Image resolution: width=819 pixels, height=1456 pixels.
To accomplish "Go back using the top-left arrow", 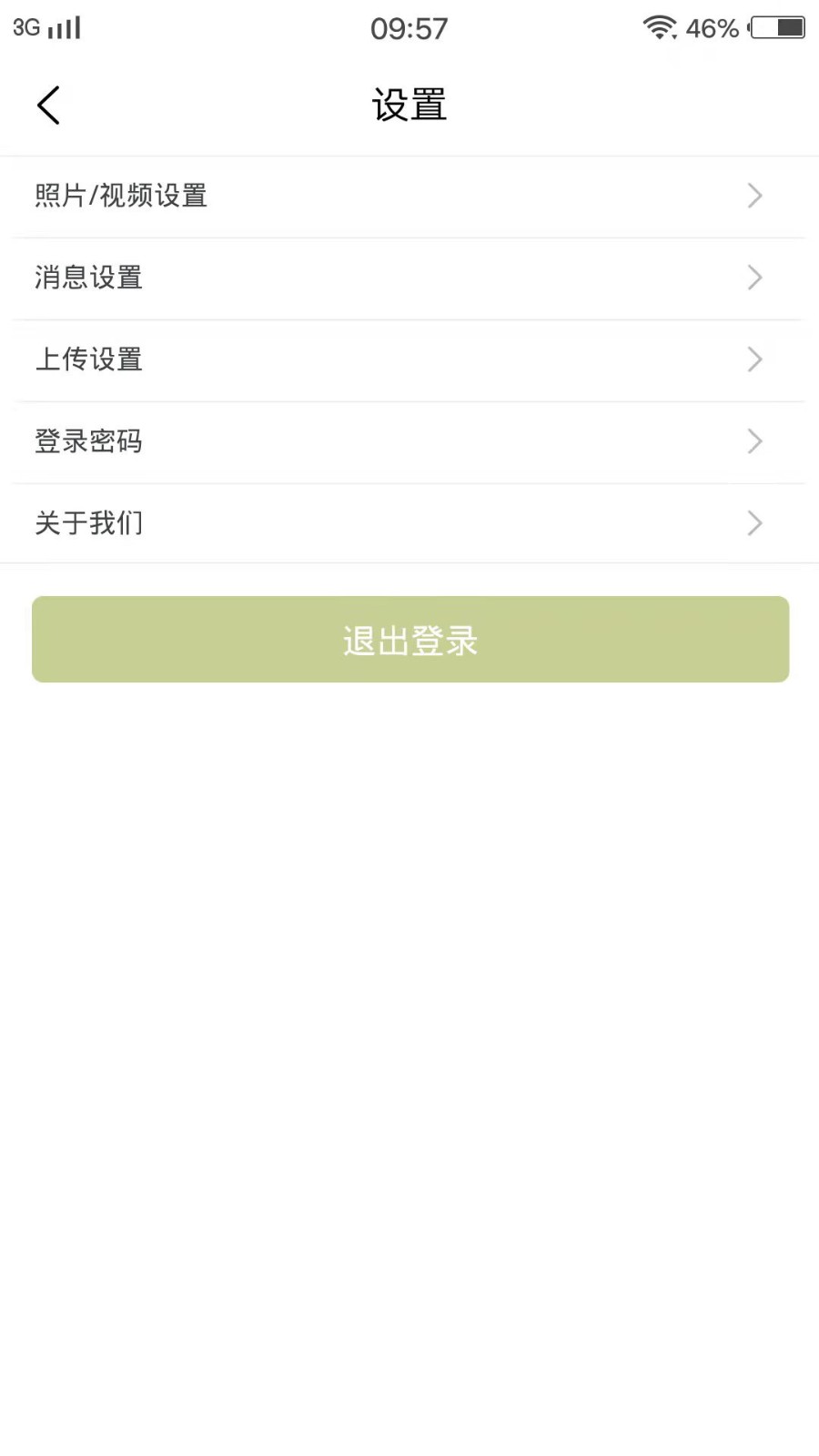I will pos(48,106).
